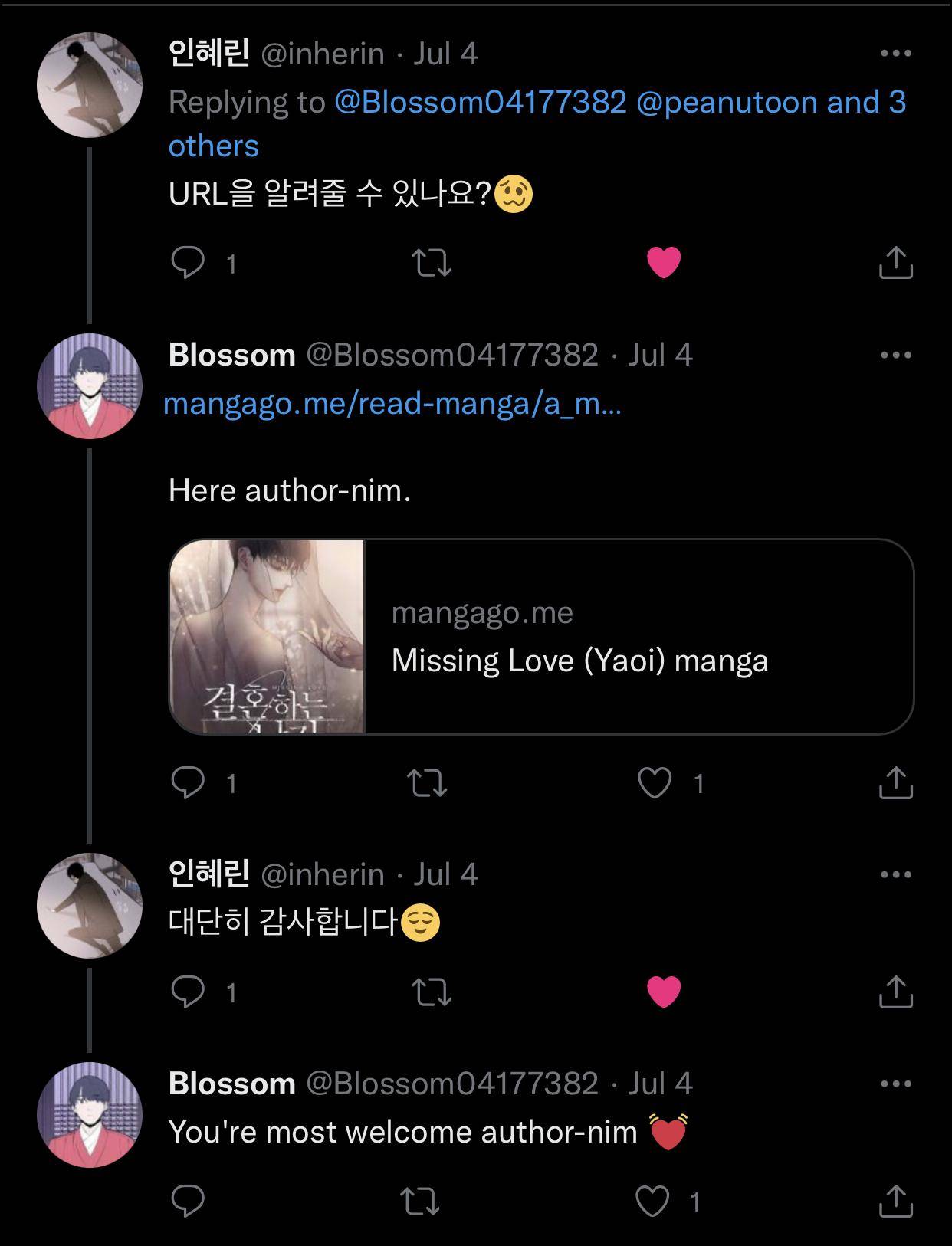Reply to inherin's URL request tweet
The width and height of the screenshot is (952, 1246).
pyautogui.click(x=188, y=263)
